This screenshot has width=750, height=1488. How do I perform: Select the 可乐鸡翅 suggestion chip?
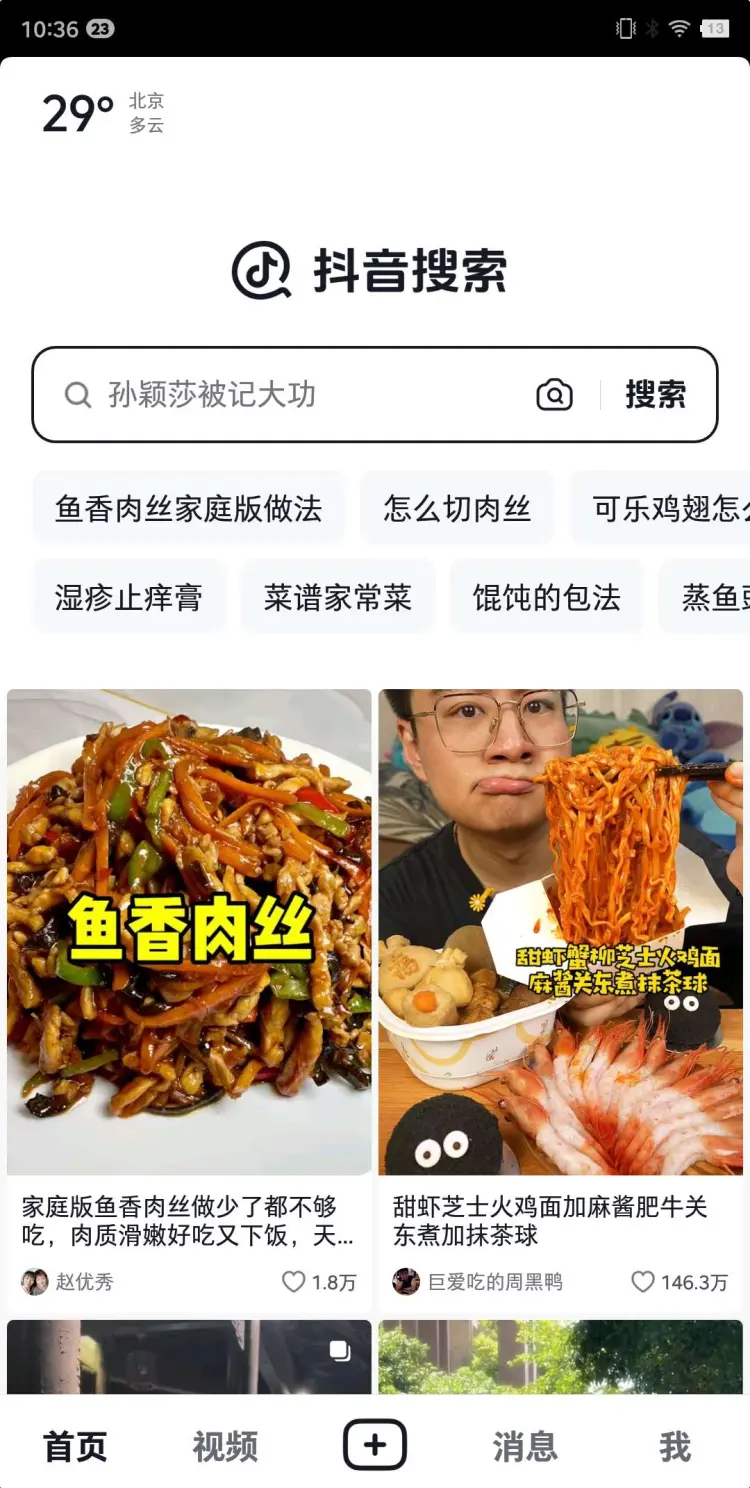click(662, 508)
